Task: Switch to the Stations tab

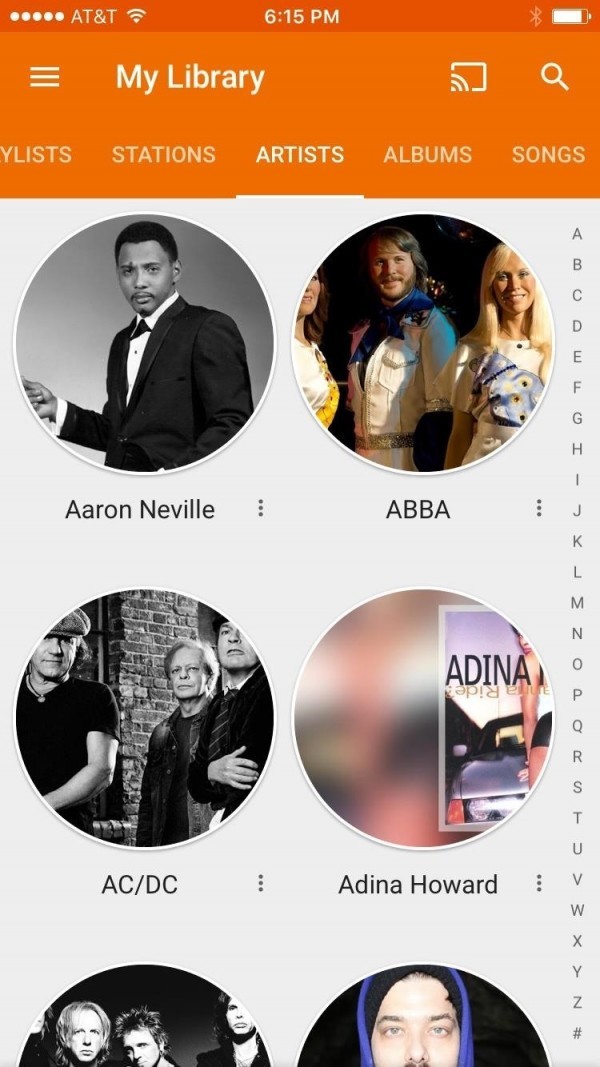Action: coord(163,155)
